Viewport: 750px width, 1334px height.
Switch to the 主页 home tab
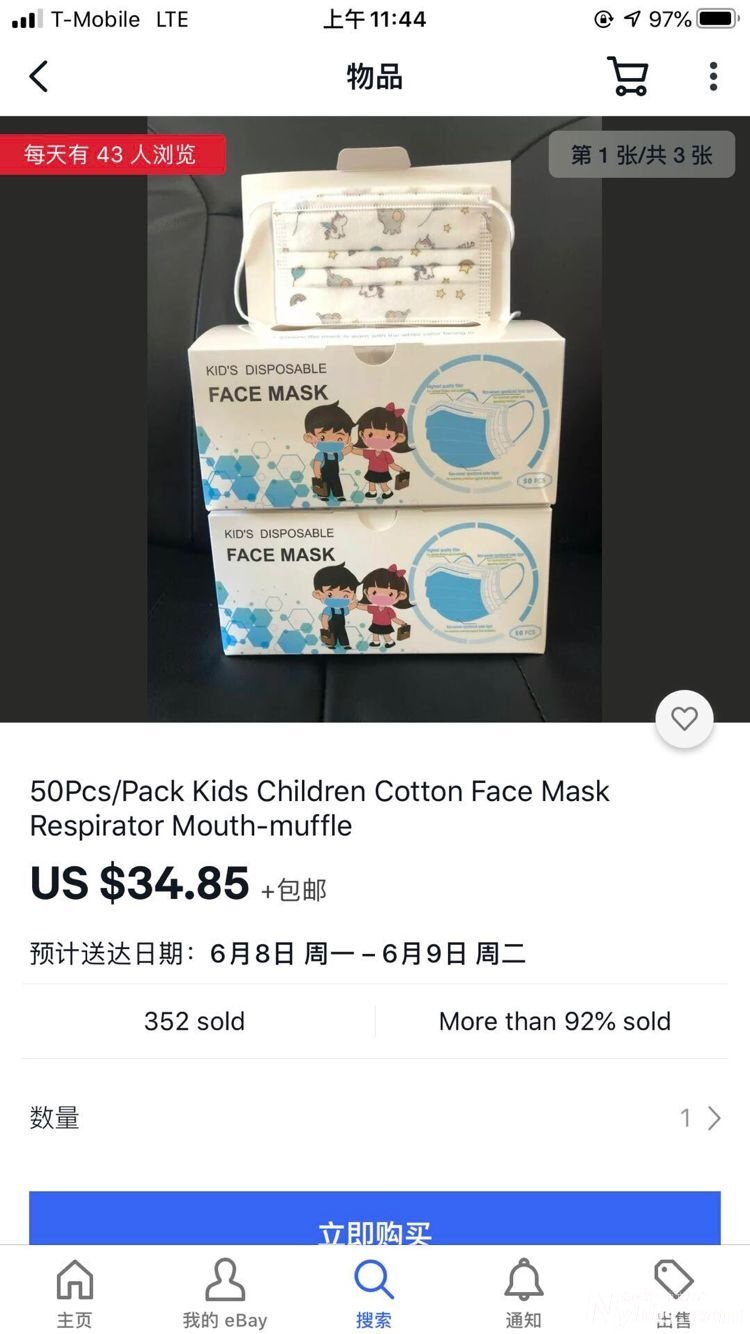[74, 1294]
